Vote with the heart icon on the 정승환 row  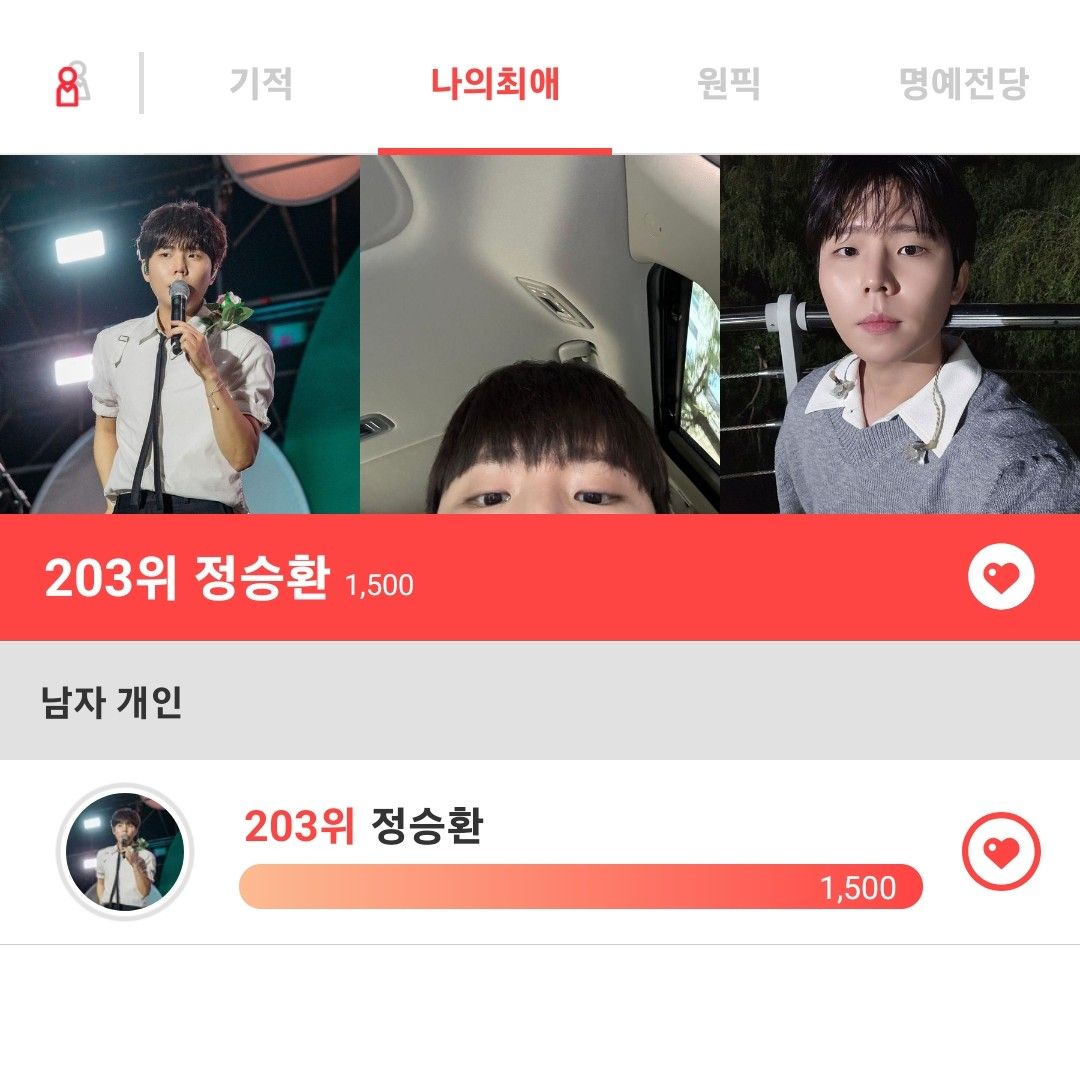pos(1001,852)
